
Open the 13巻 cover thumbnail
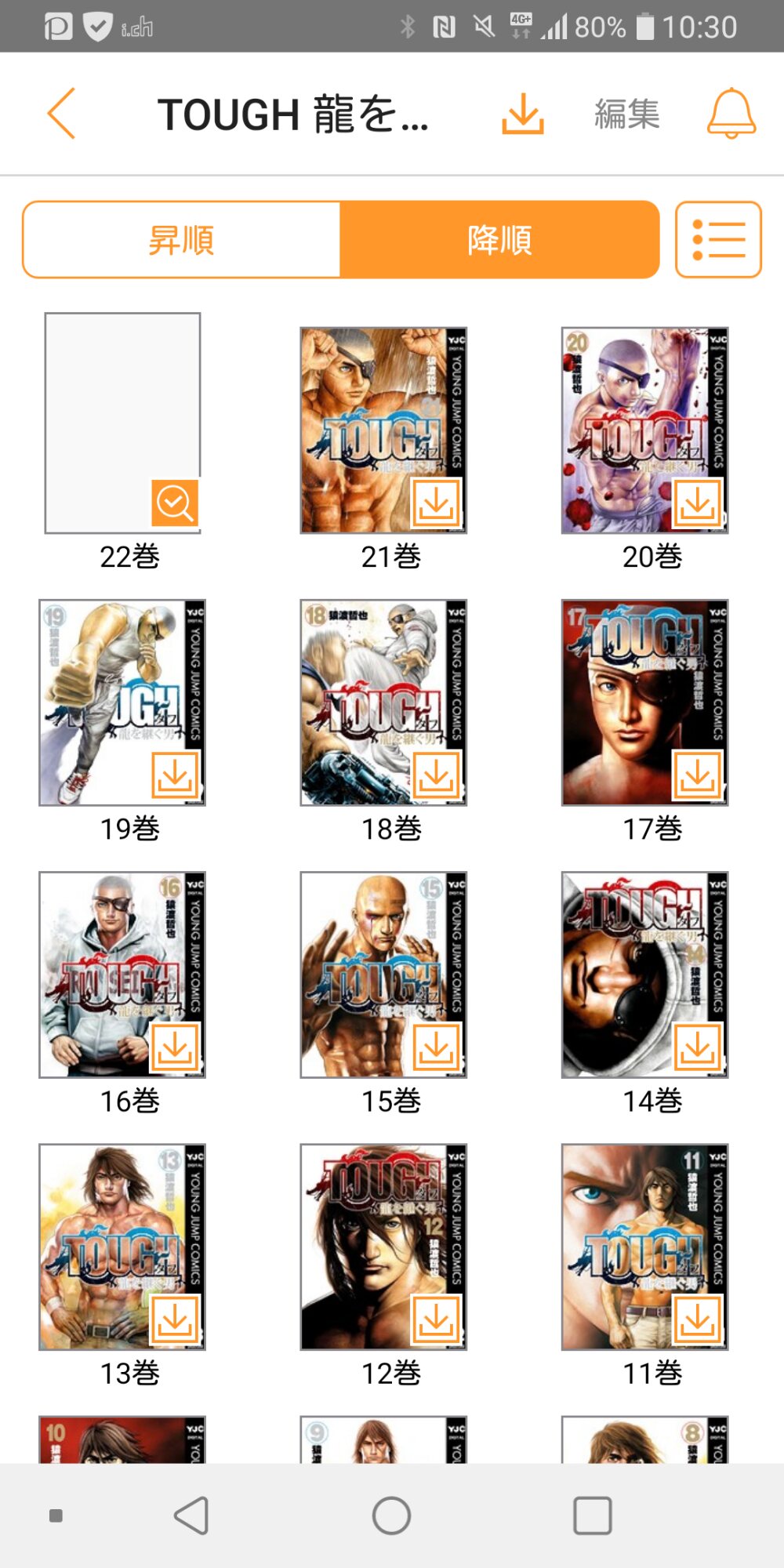tap(122, 1247)
